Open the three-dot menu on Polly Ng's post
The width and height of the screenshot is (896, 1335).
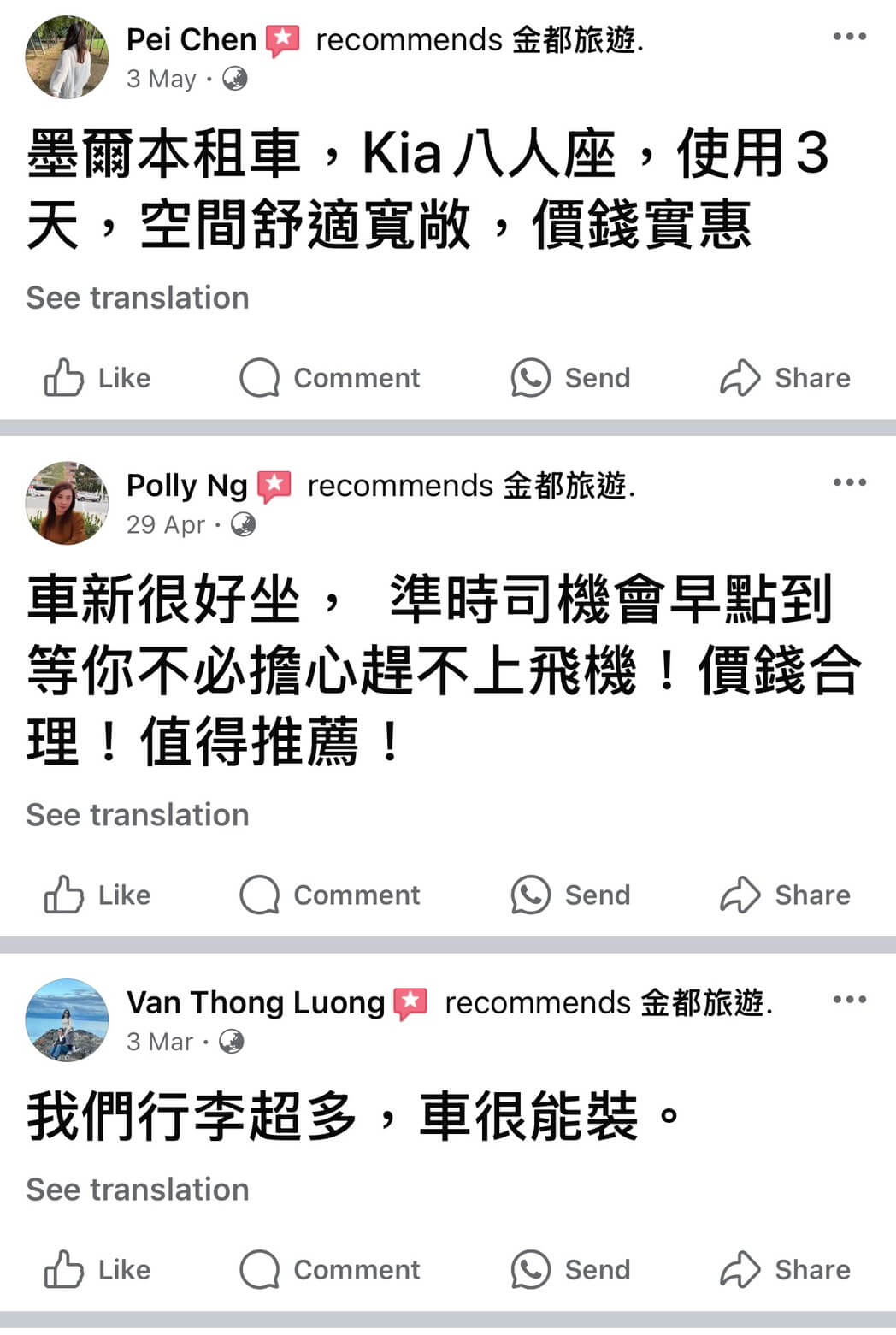pyautogui.click(x=850, y=483)
